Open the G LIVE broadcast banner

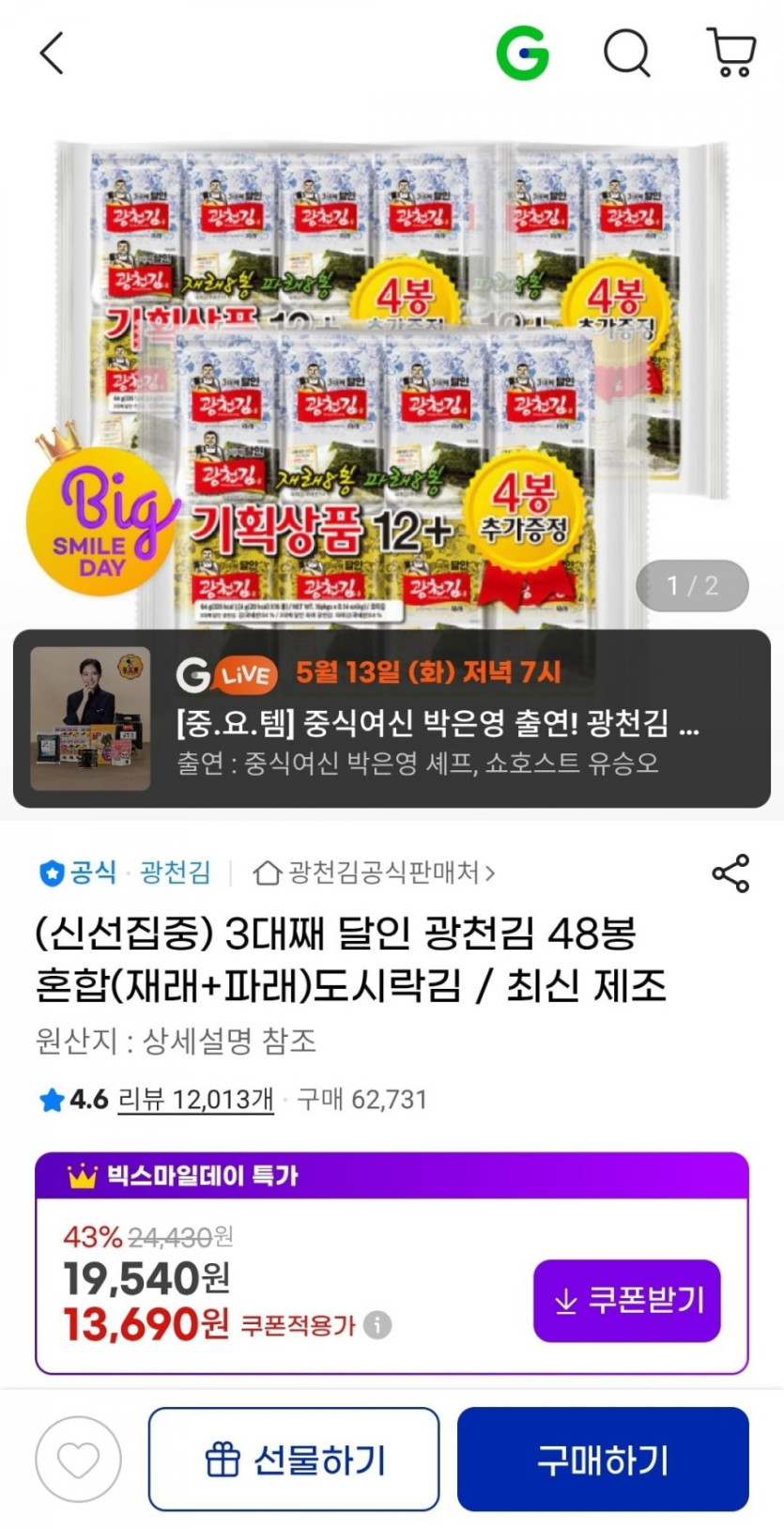click(392, 718)
